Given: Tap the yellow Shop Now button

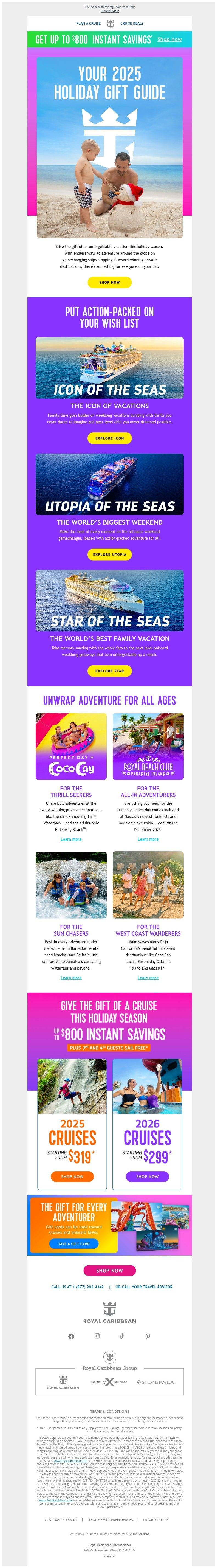Looking at the screenshot, I should [110, 282].
